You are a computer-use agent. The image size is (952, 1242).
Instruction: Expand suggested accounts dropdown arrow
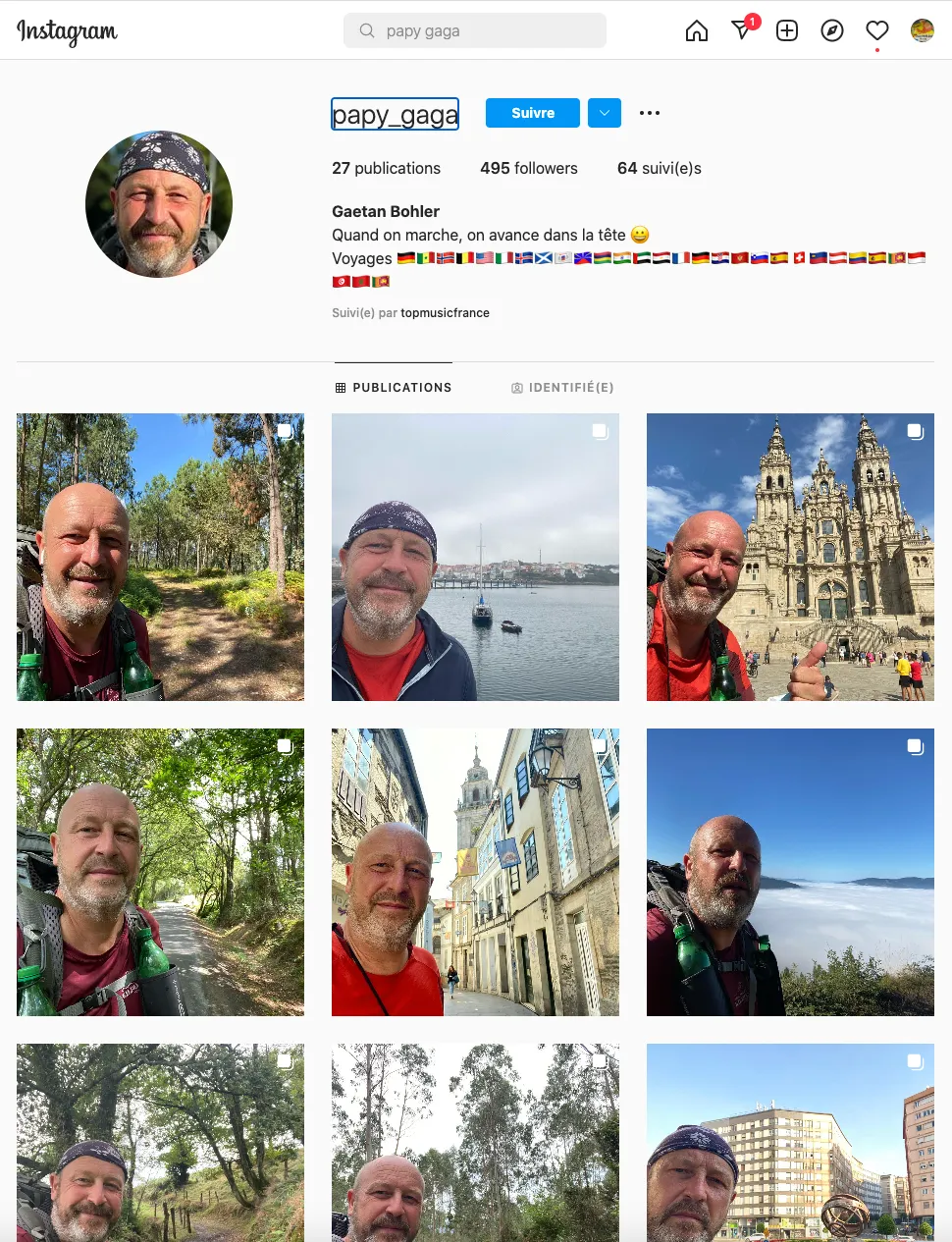[x=605, y=113]
